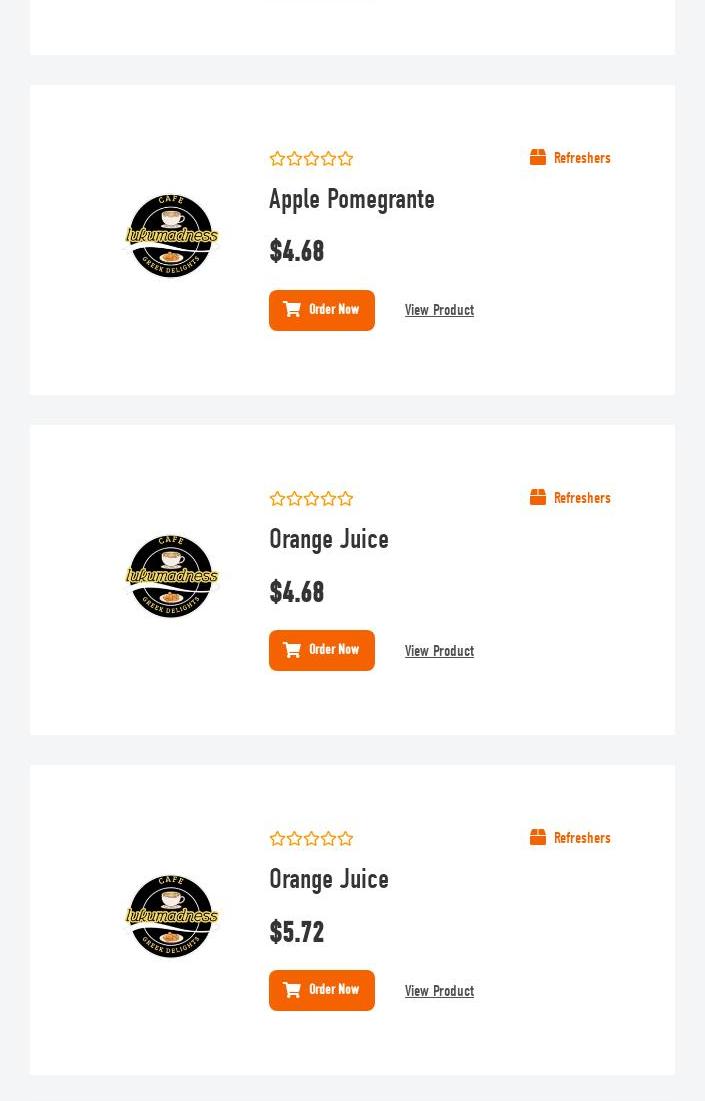Viewport: 705px width, 1101px height.
Task: Tap Refreshers tag on $5.72 Orange Juice
Action: coord(581,838)
